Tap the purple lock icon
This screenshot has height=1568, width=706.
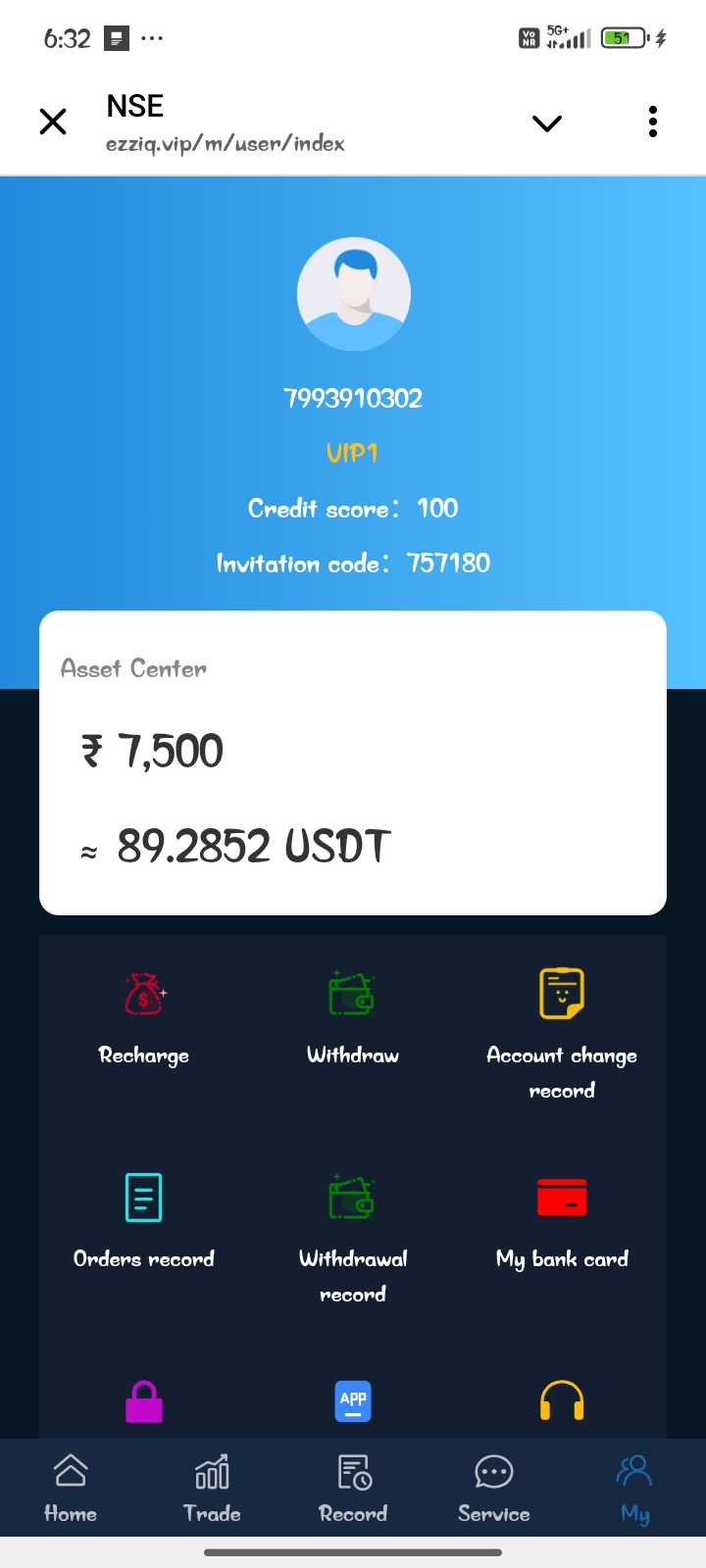point(144,1401)
